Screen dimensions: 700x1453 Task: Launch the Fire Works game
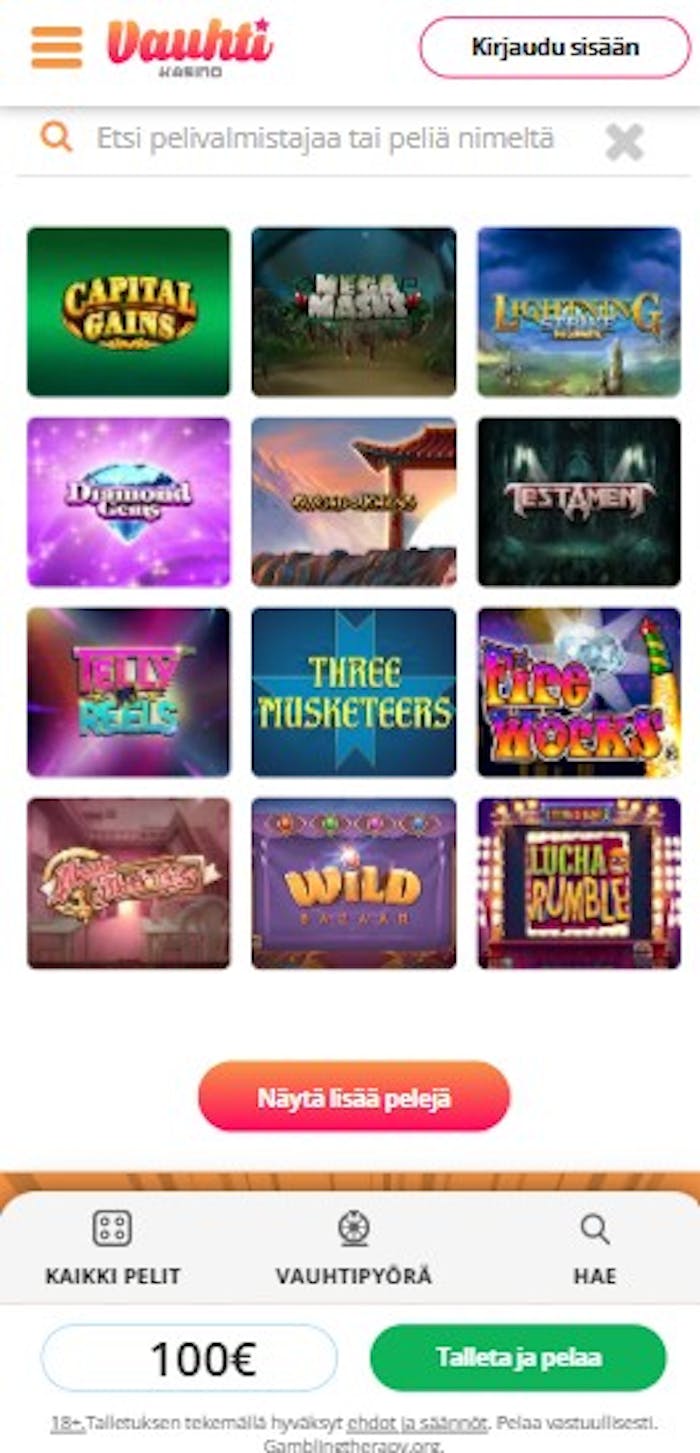(x=579, y=692)
